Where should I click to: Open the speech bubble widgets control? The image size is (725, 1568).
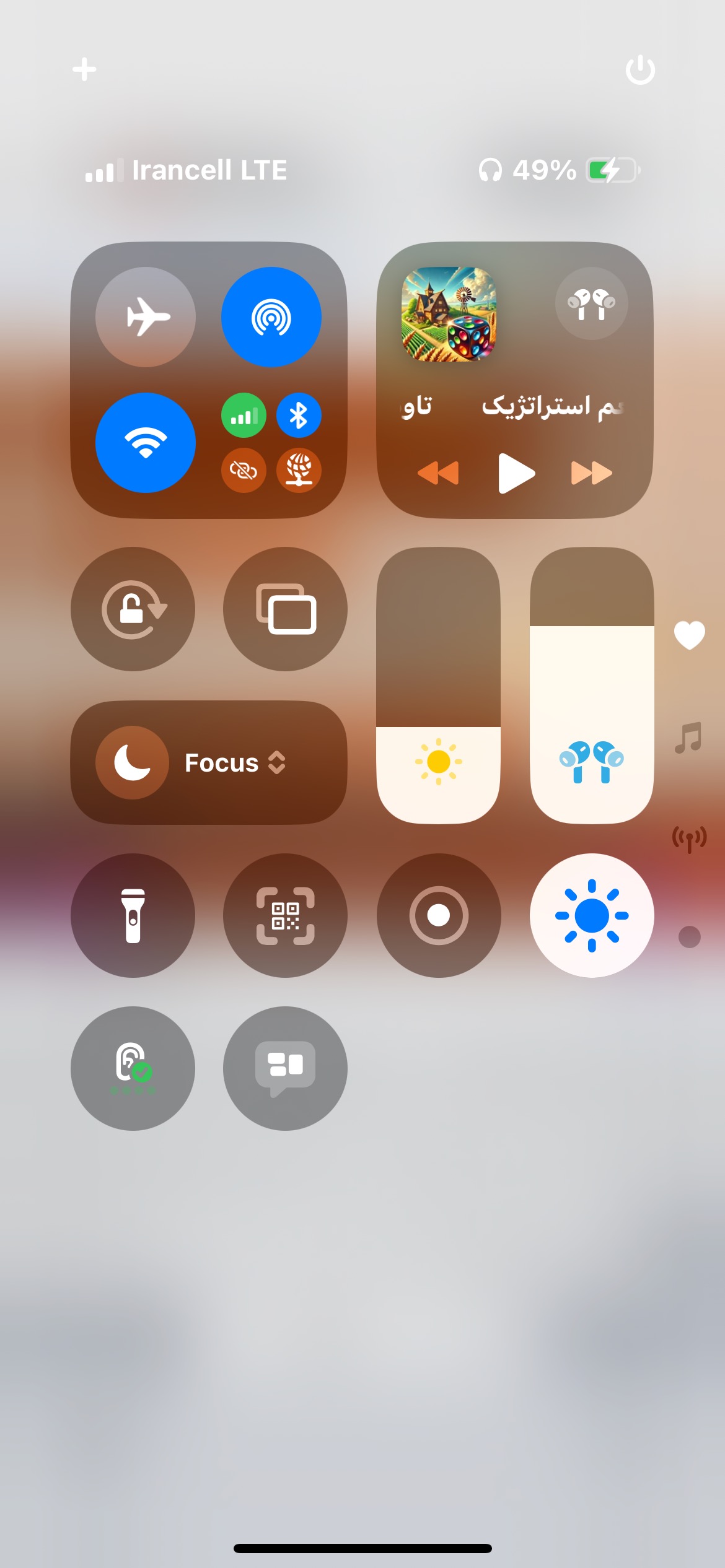tap(286, 1068)
